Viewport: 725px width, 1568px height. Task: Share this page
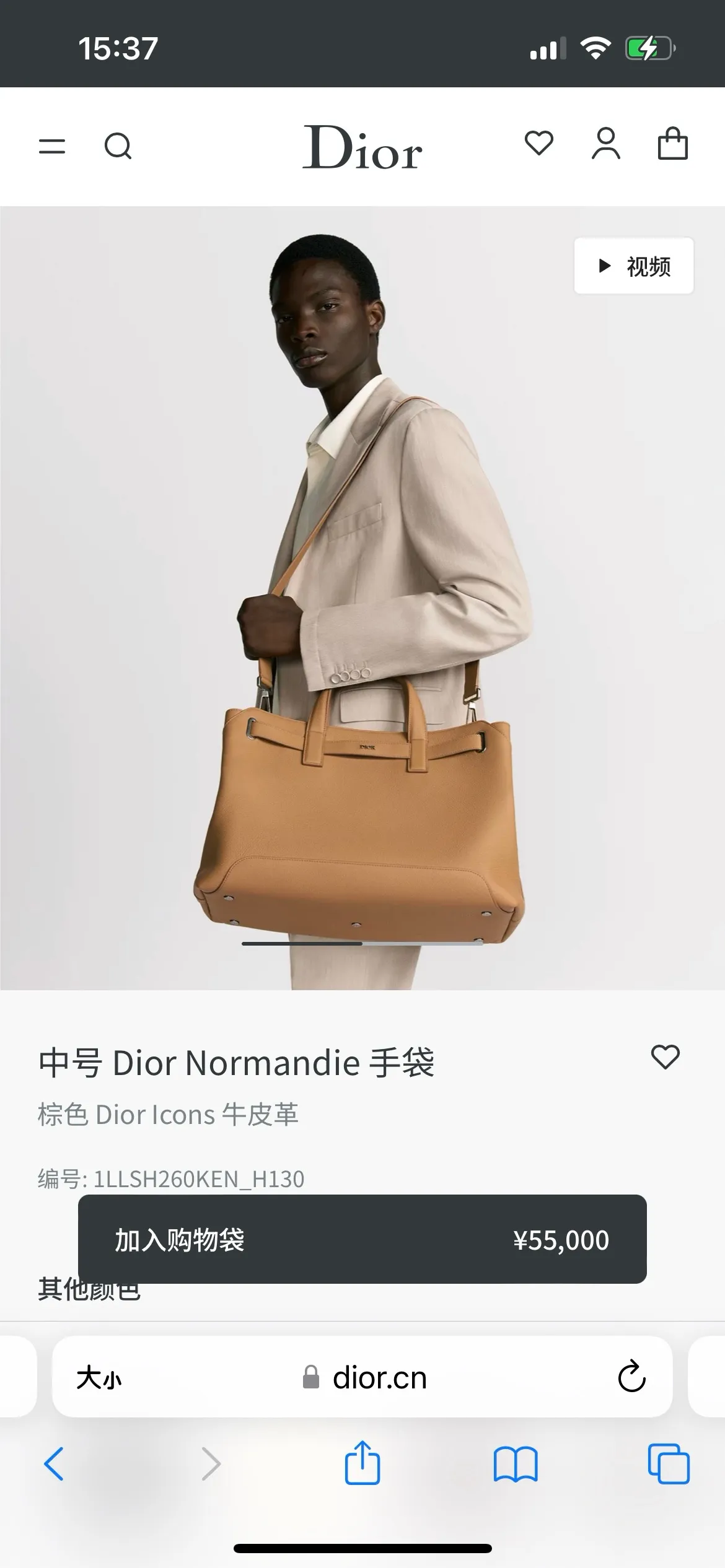(x=362, y=1463)
